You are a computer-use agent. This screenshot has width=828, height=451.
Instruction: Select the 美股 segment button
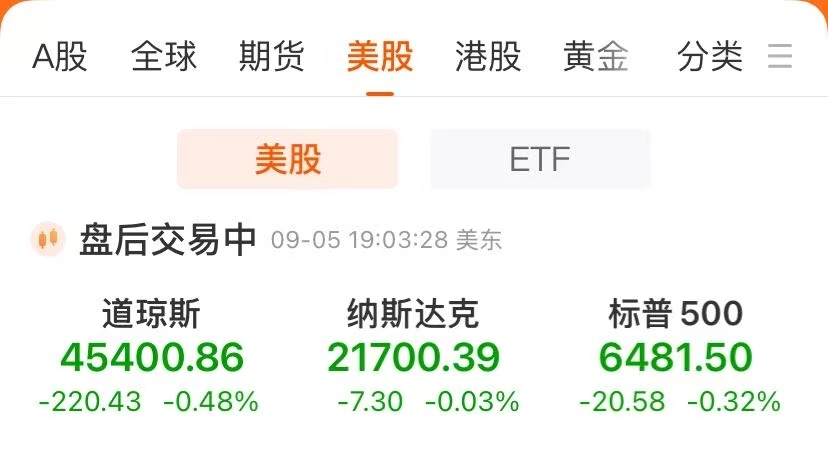pos(288,159)
